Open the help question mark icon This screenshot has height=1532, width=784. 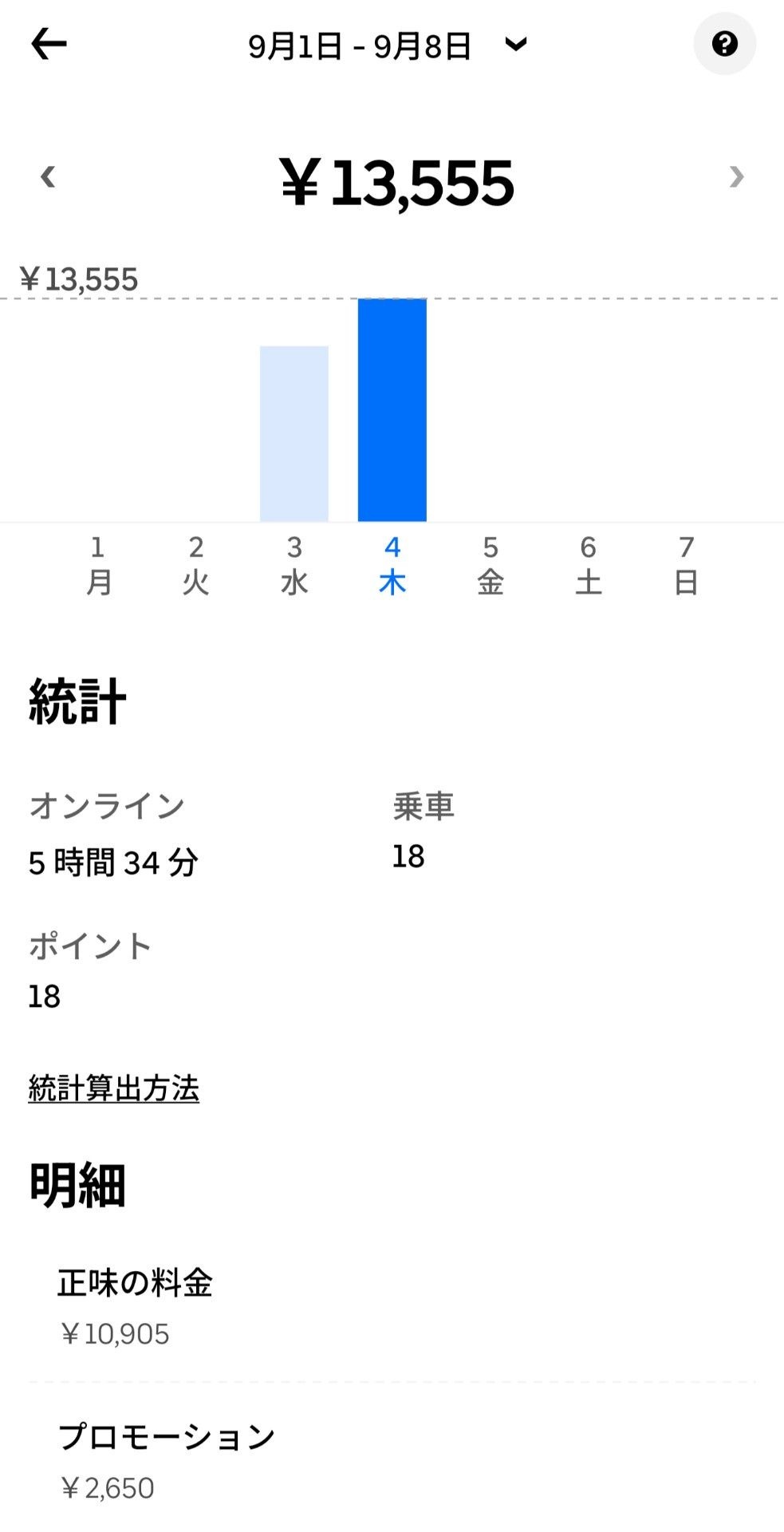point(724,44)
